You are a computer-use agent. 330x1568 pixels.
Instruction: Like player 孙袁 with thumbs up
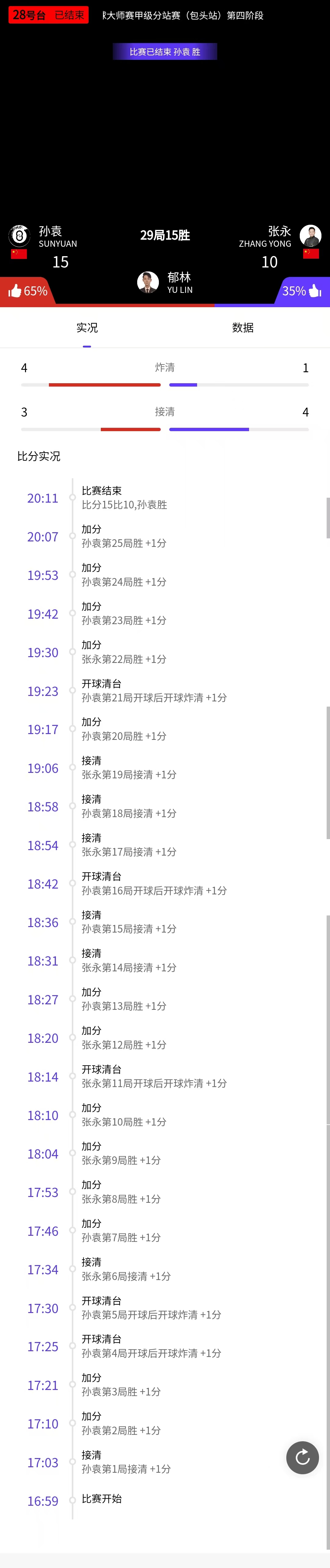coord(15,291)
